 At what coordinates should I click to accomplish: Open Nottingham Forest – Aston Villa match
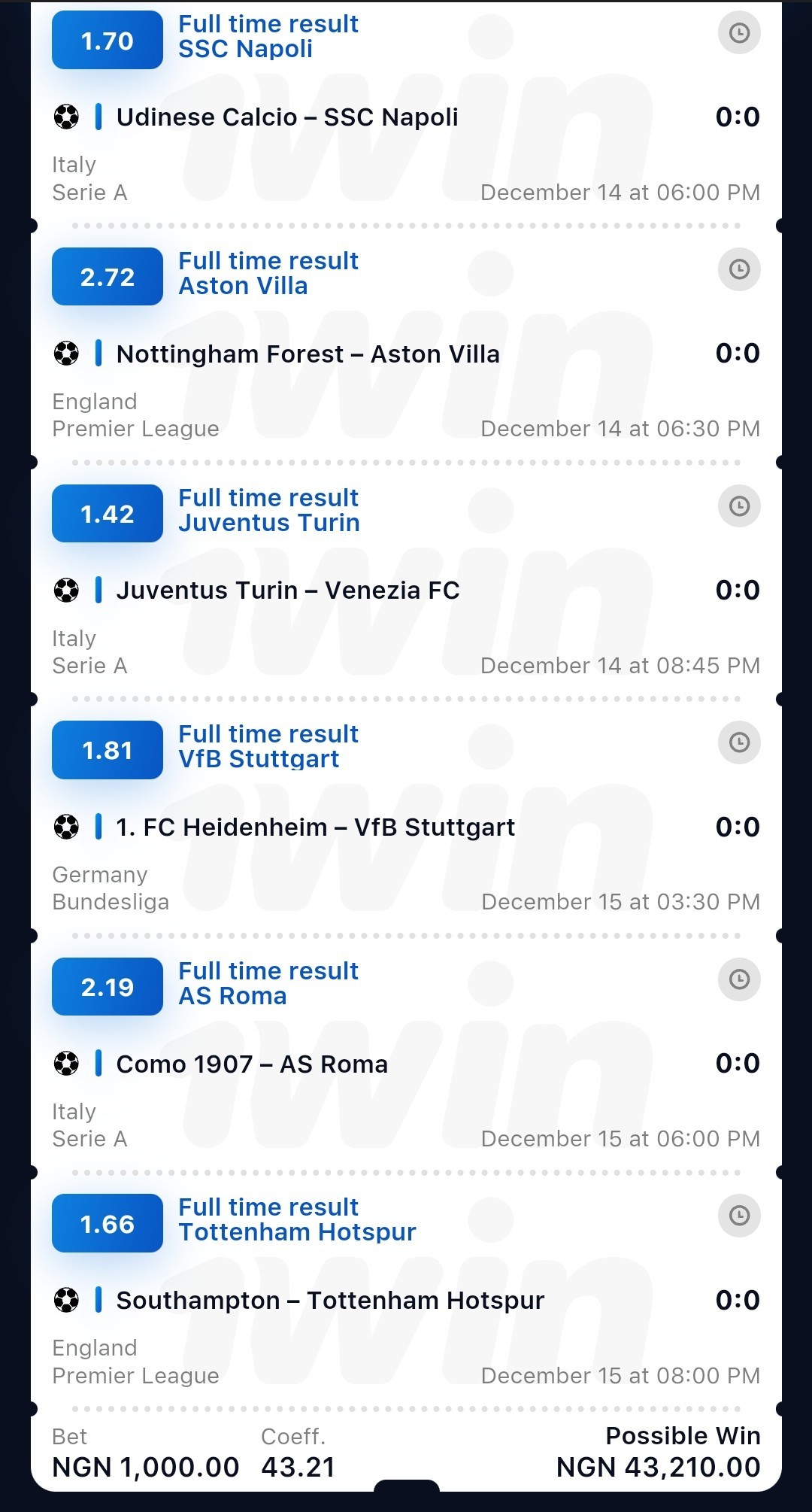[x=308, y=354]
